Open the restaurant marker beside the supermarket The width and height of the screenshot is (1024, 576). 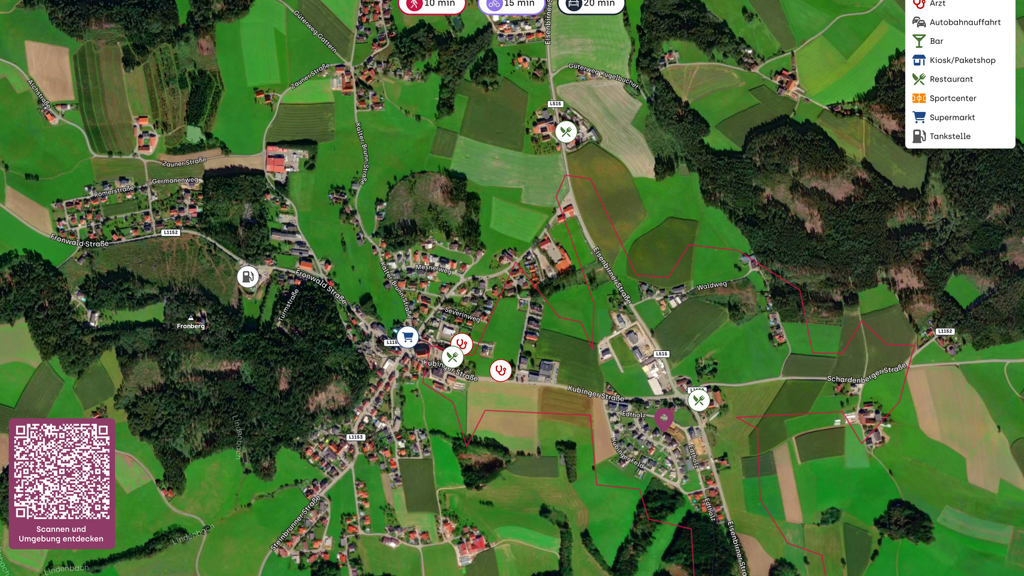point(452,357)
